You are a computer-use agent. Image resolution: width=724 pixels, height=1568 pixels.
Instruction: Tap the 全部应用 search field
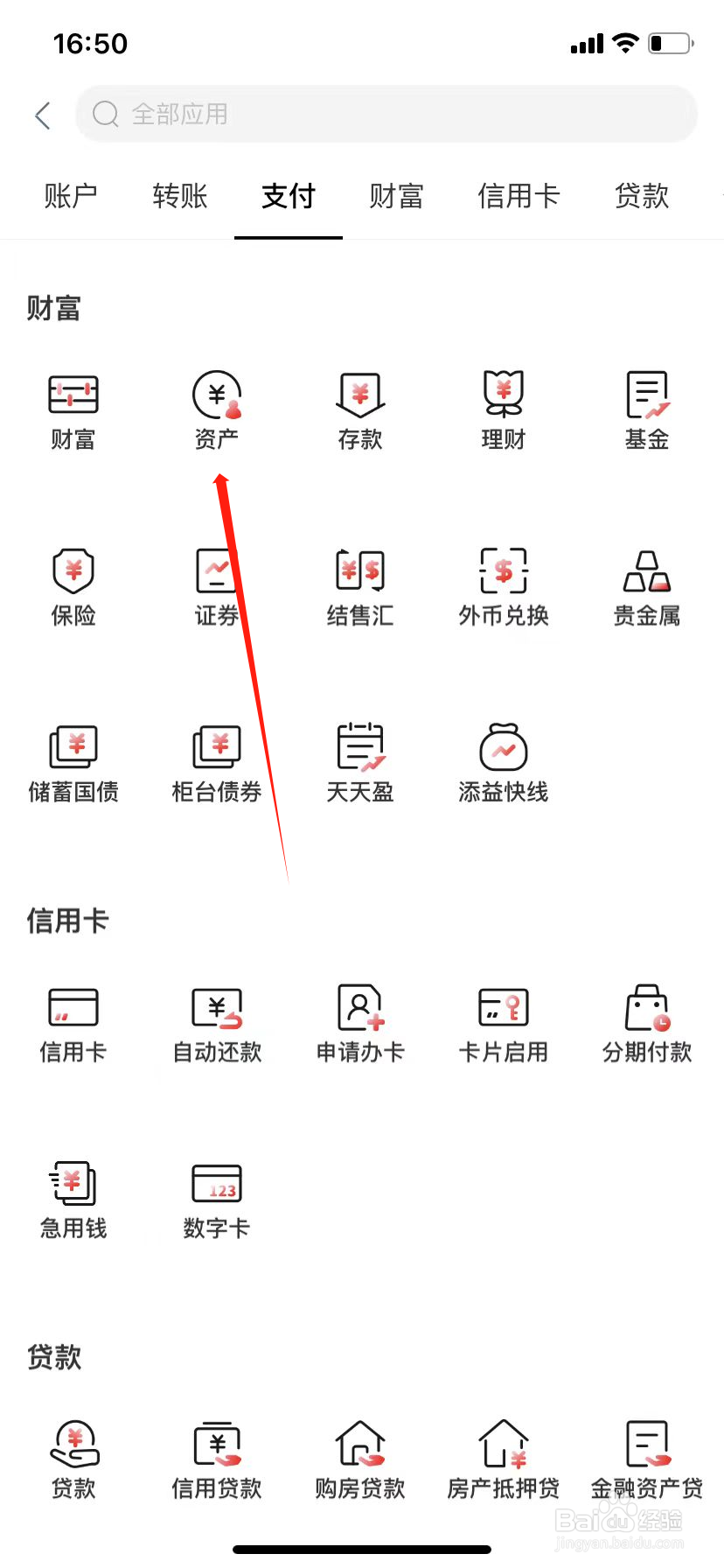click(385, 114)
